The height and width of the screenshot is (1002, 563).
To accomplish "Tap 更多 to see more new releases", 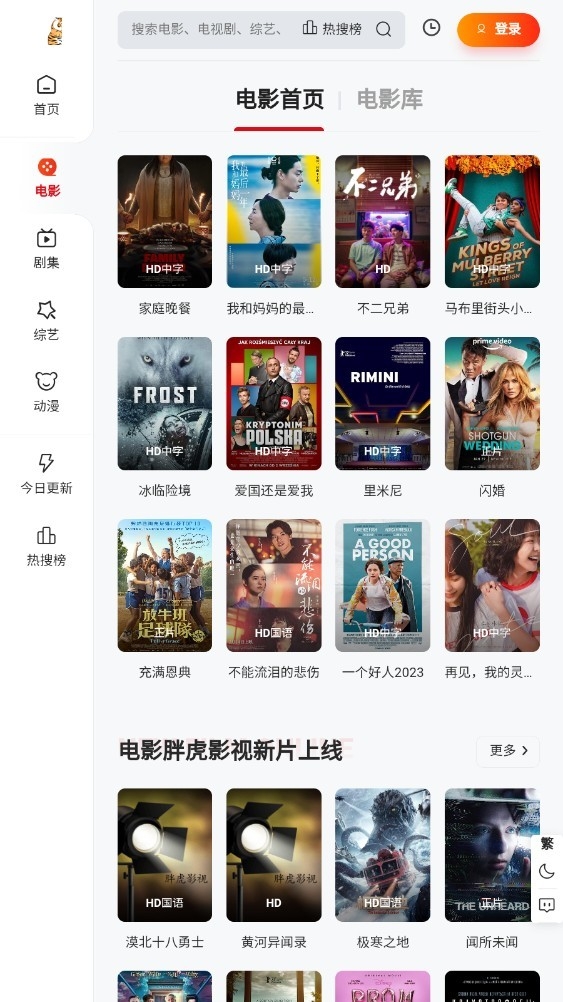I will tap(508, 751).
